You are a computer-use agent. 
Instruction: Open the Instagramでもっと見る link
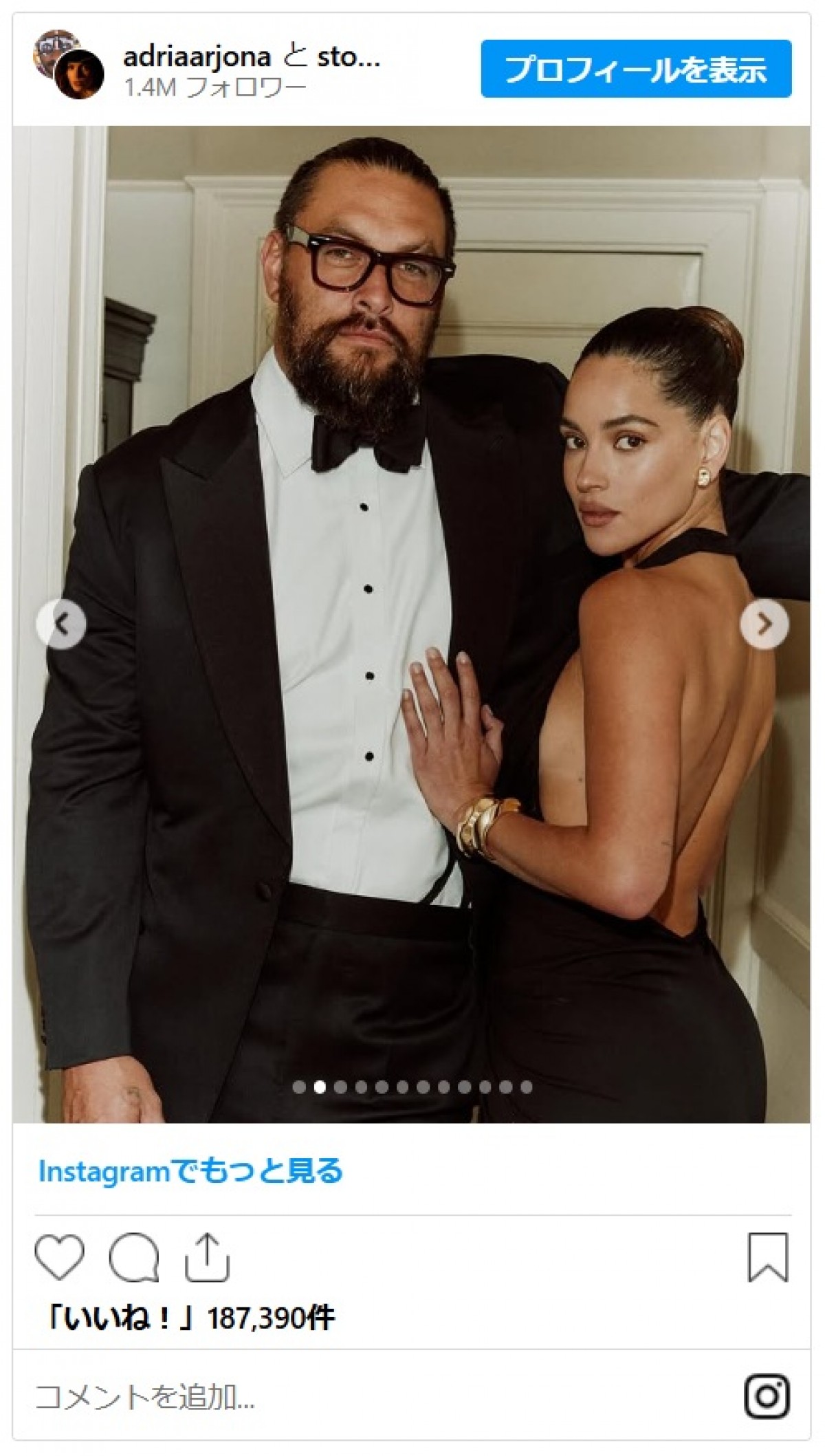point(190,1171)
